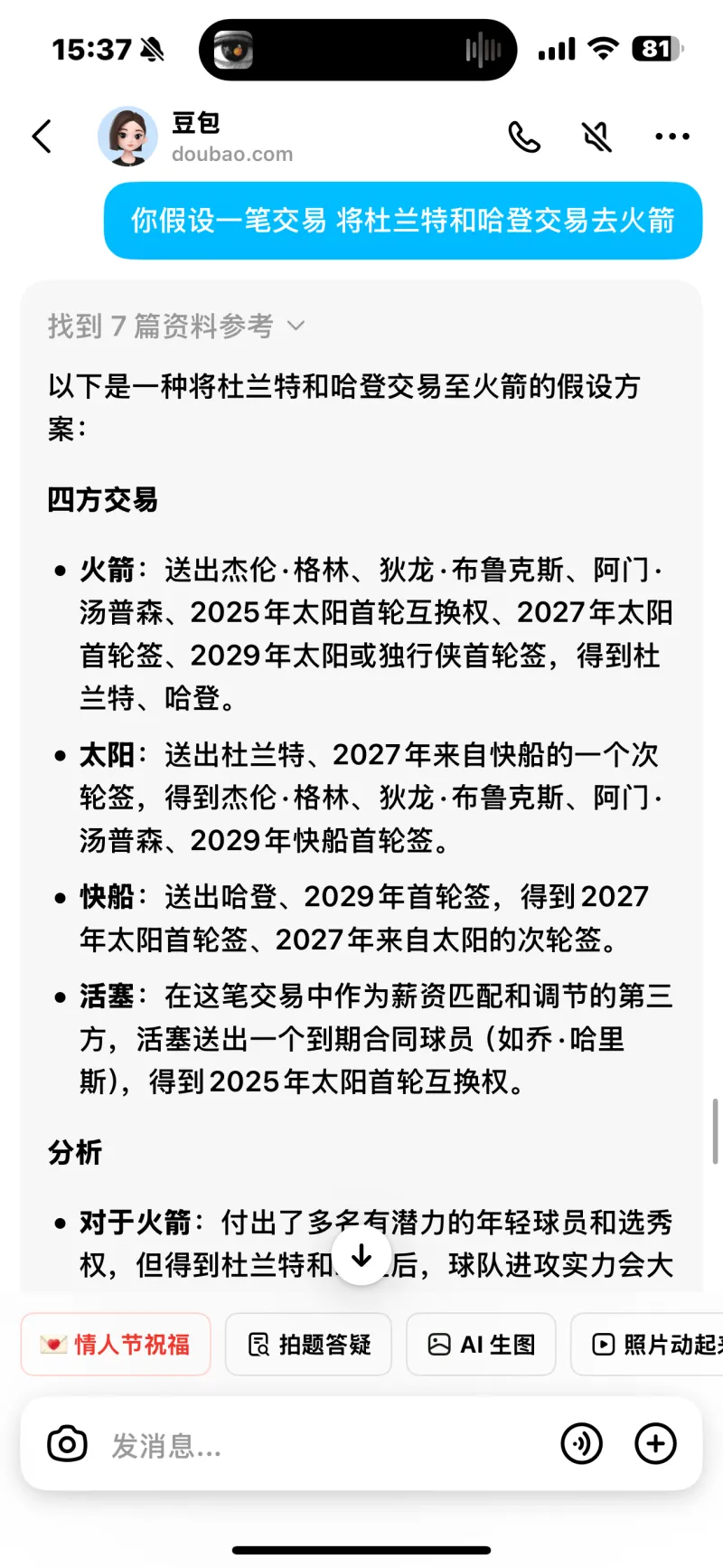Open the 照片动起来 chip
This screenshot has height=1568, width=723.
[647, 1345]
